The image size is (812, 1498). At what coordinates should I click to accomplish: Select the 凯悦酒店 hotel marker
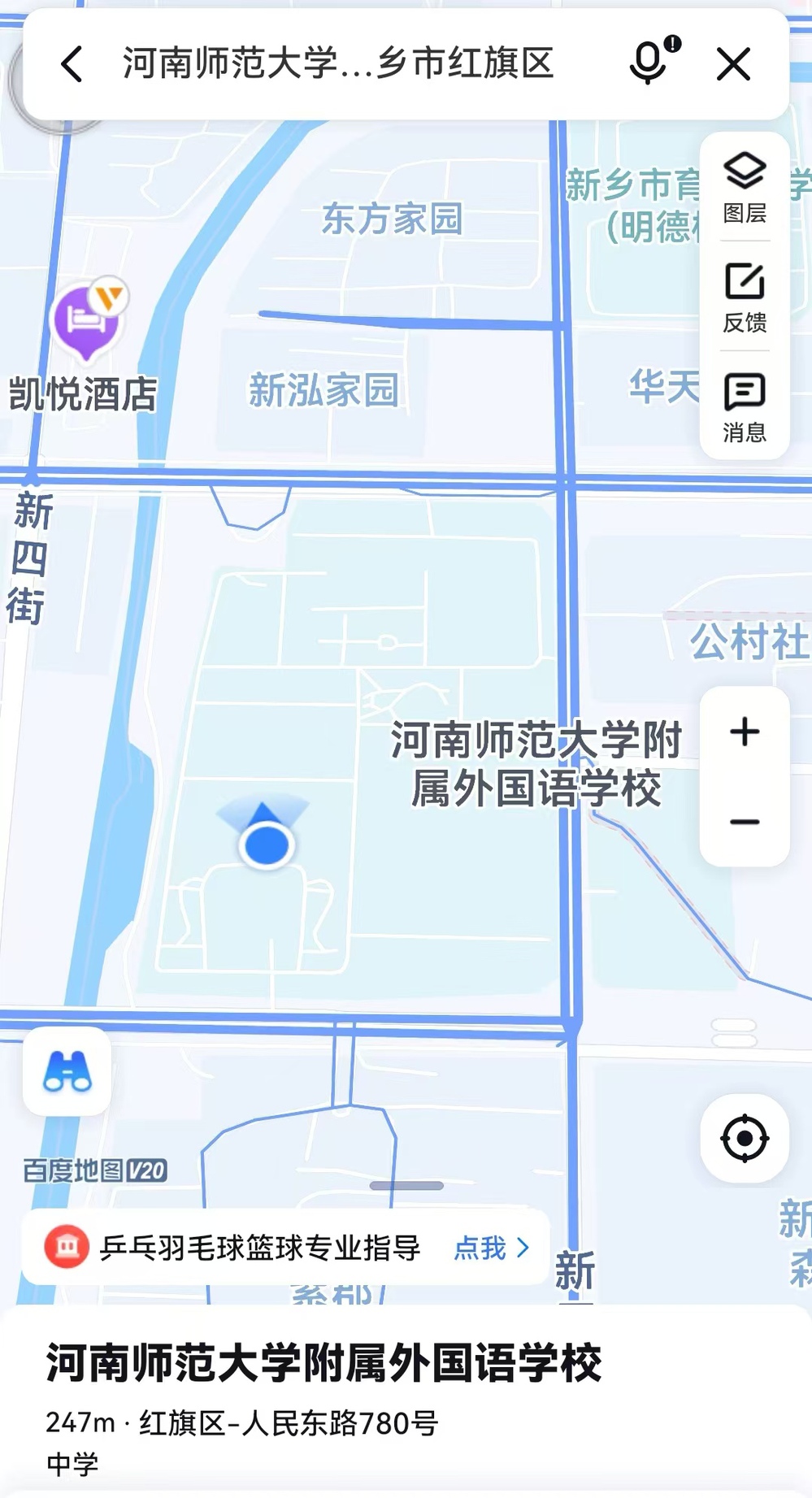tap(87, 321)
